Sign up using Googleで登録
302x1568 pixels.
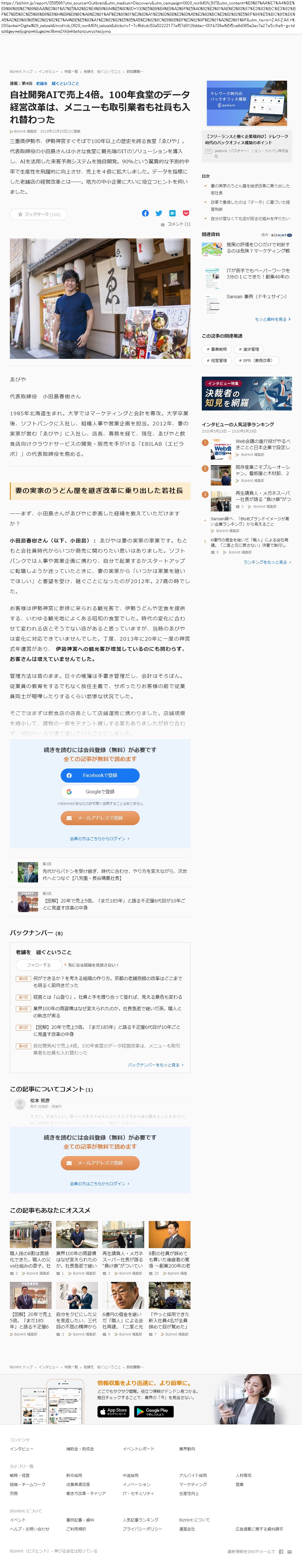click(100, 792)
